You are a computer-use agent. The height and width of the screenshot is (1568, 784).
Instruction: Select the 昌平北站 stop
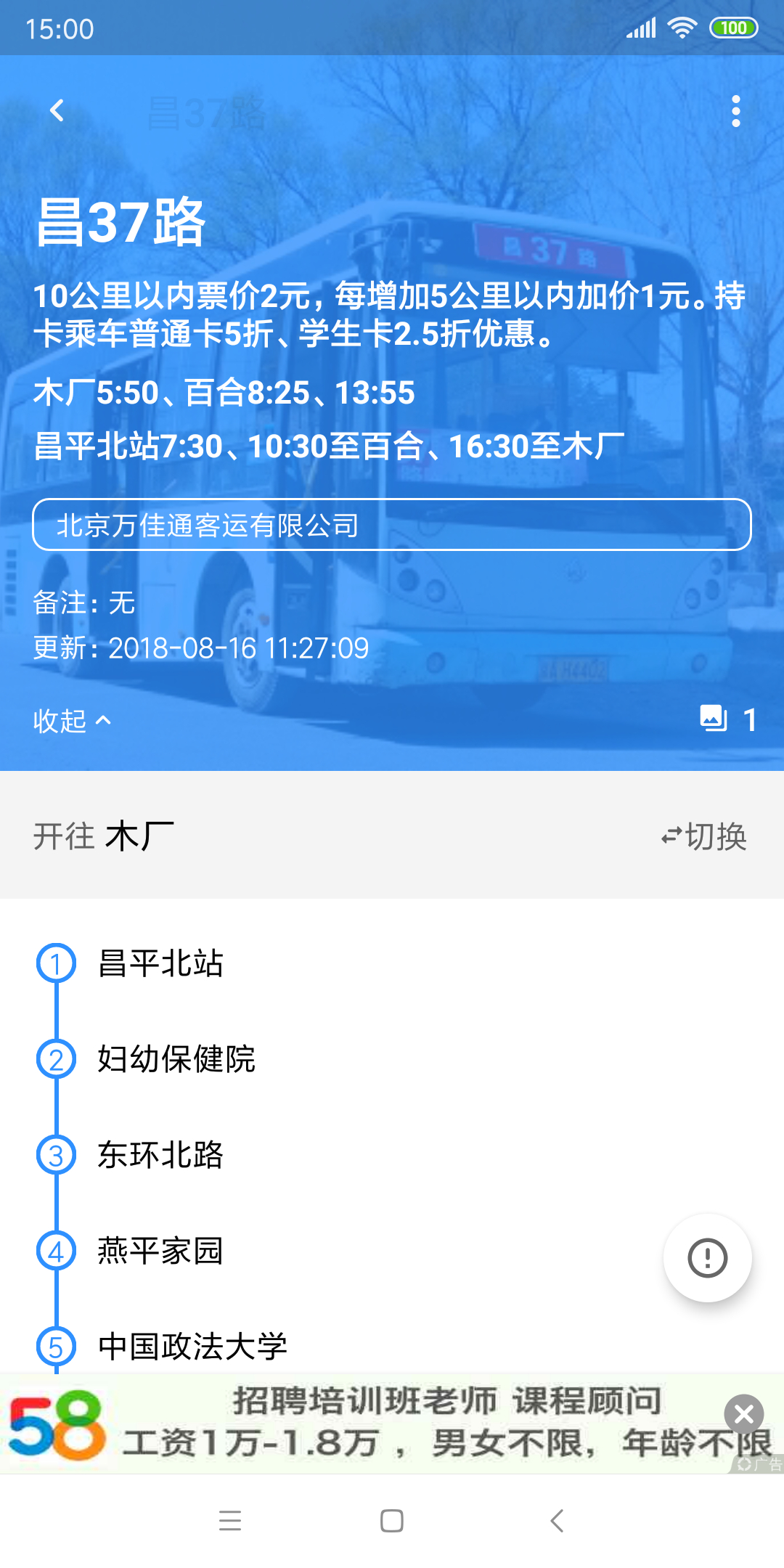[160, 964]
